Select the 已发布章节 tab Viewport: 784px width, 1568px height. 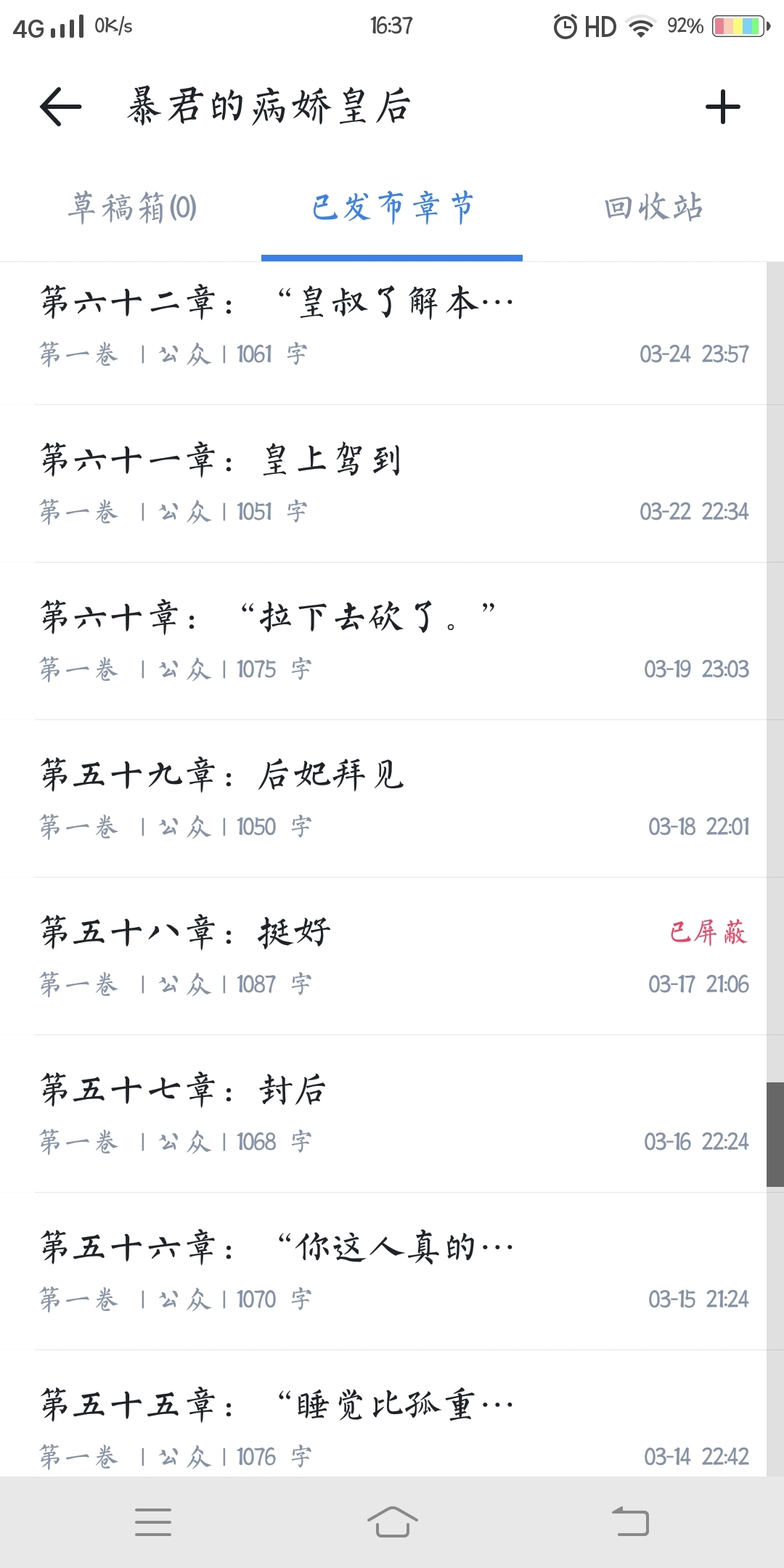click(392, 208)
